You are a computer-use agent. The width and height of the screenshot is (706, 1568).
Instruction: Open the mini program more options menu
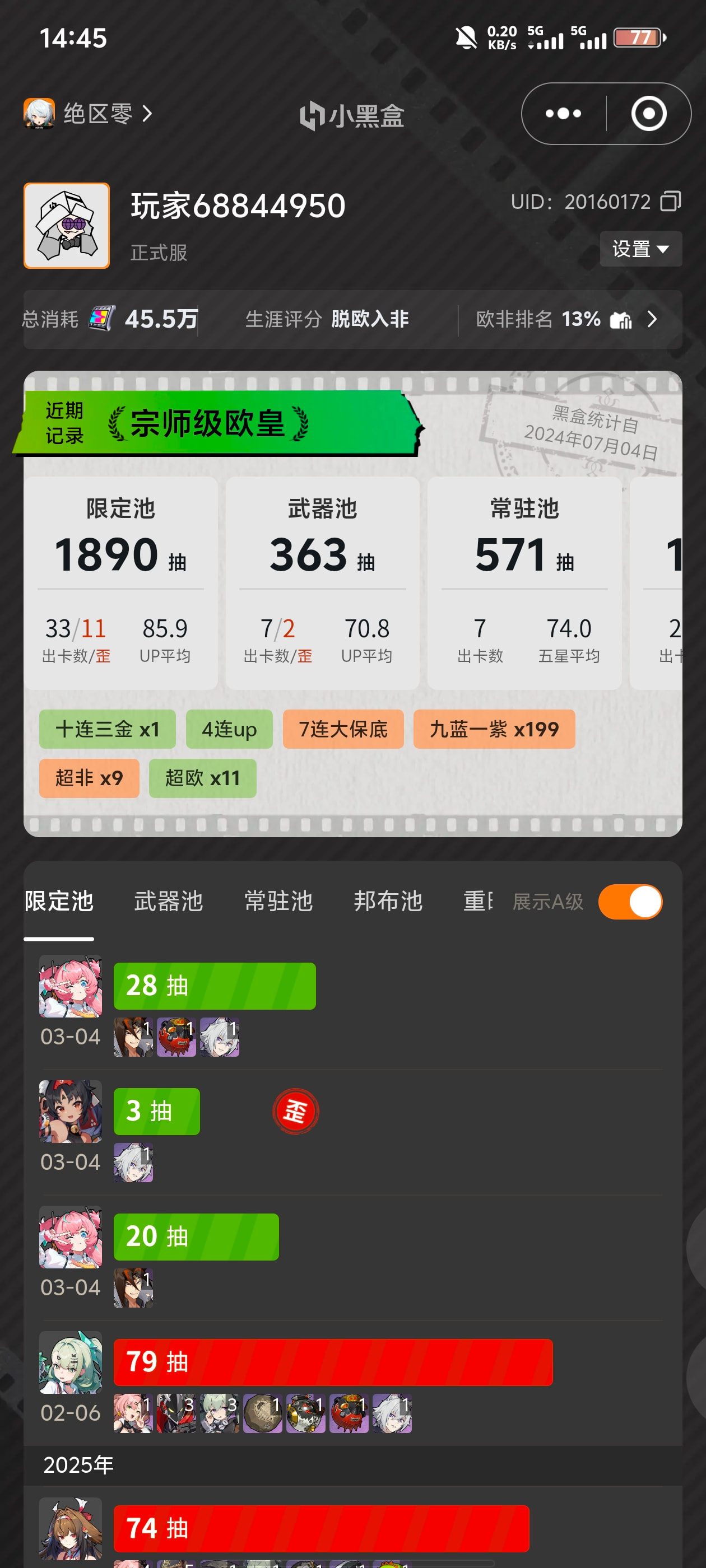click(x=563, y=114)
